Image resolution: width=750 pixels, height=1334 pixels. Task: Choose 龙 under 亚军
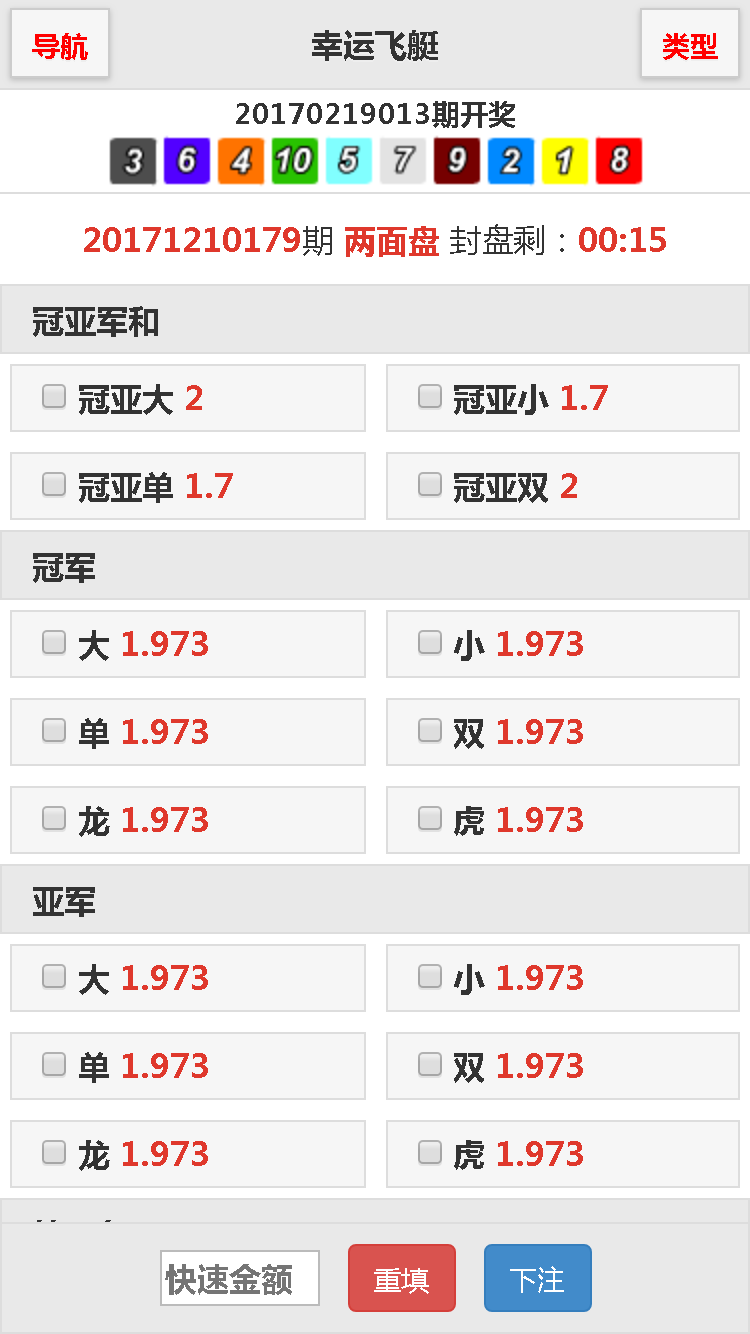54,1153
